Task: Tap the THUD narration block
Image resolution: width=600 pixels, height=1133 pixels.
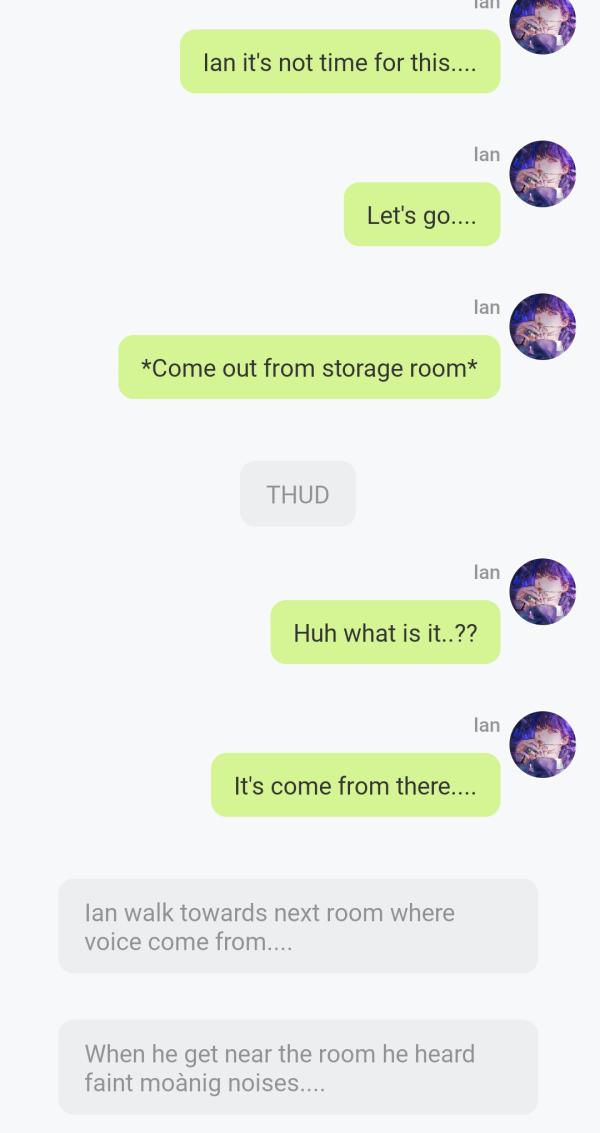Action: tap(298, 494)
